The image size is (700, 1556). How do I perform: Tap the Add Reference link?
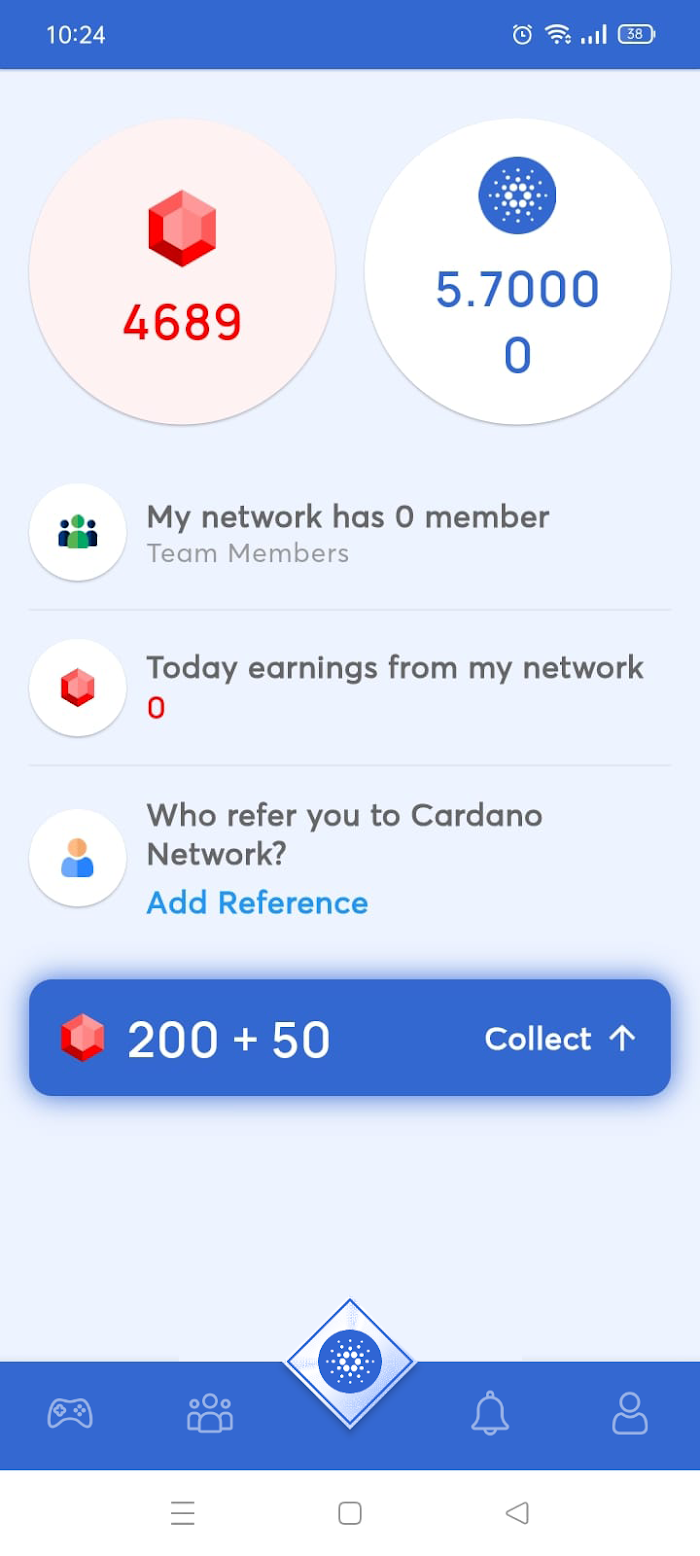(257, 903)
